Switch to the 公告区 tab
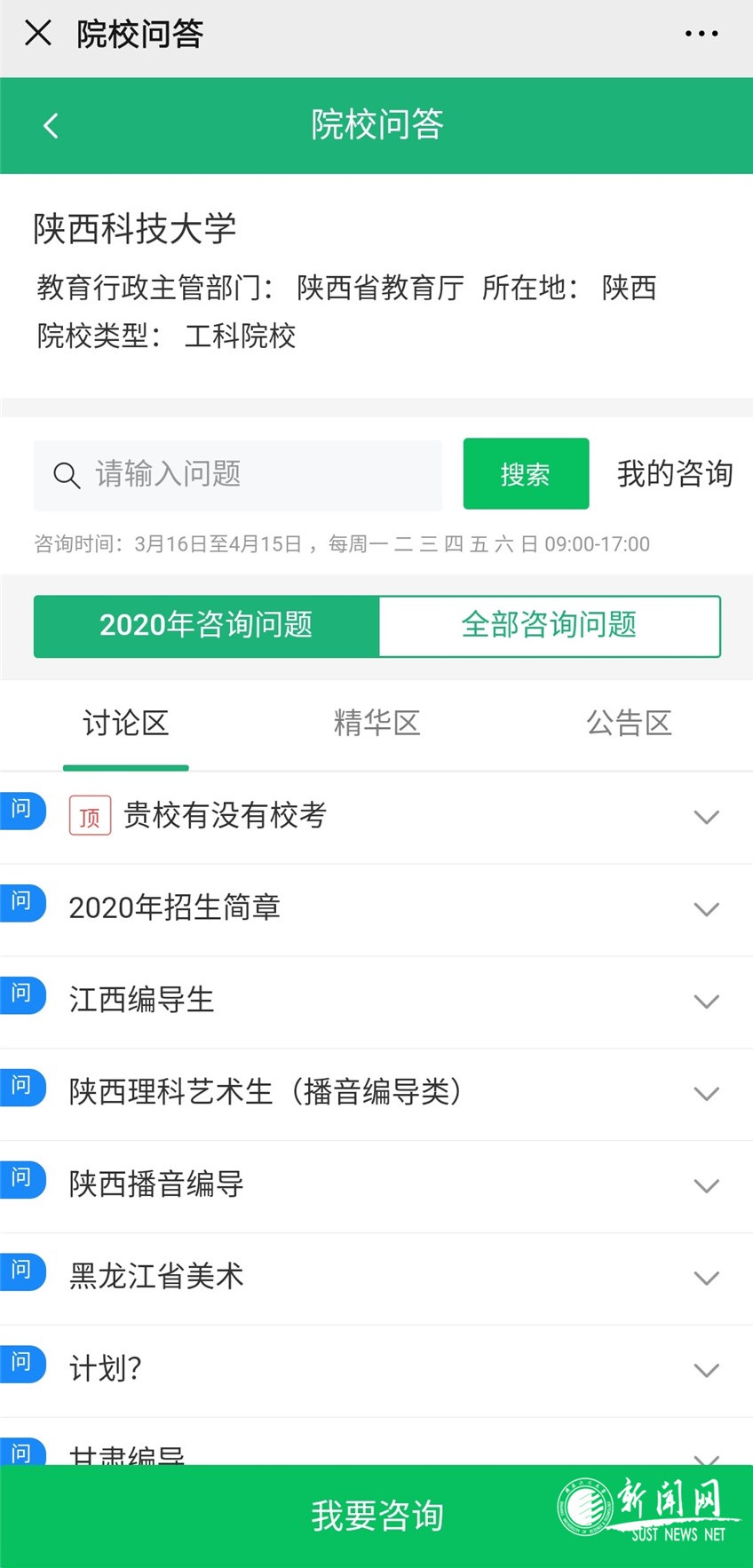753x1568 pixels. point(629,723)
